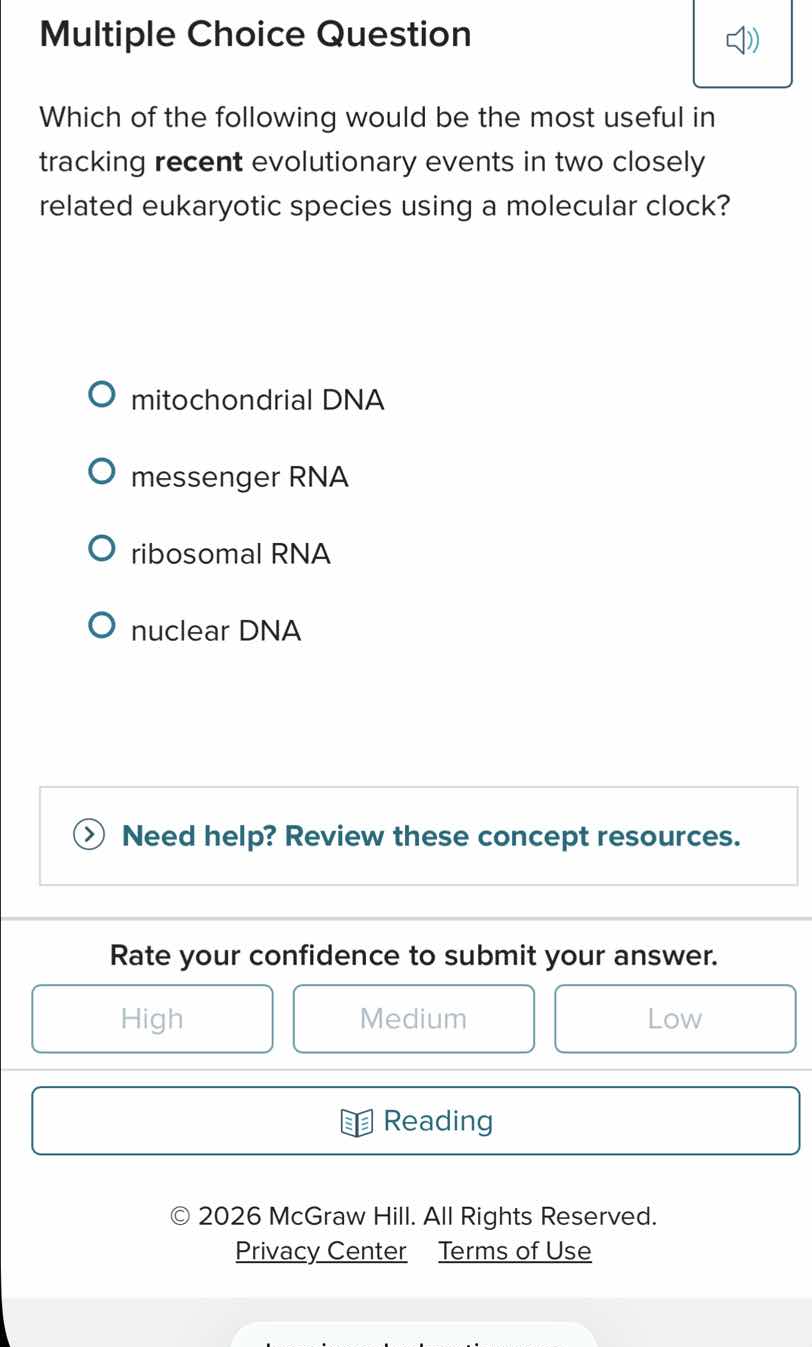Submit answer with Medium confidence
Image resolution: width=812 pixels, height=1347 pixels.
pos(413,1018)
